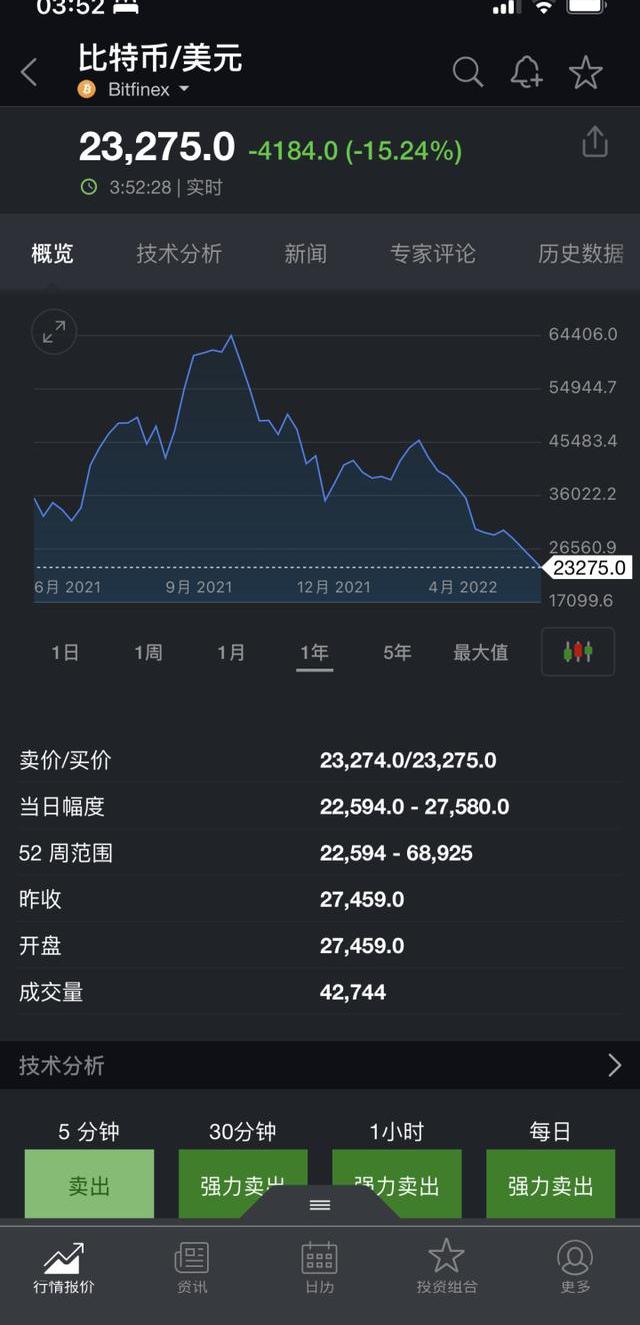Open the Bitfinex exchange dropdown
The width and height of the screenshot is (640, 1325).
pyautogui.click(x=134, y=90)
